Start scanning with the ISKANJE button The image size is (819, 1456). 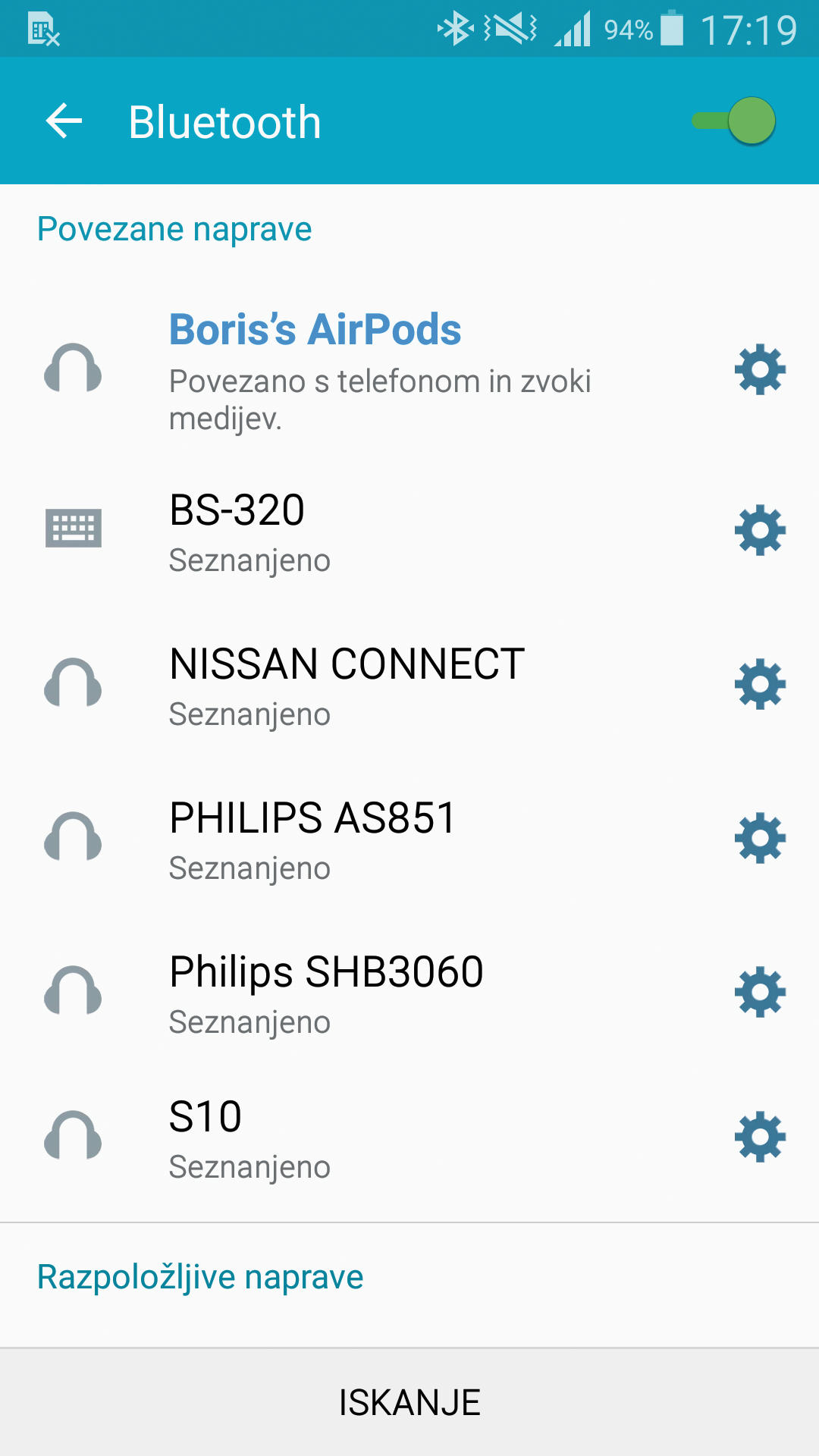click(409, 1403)
